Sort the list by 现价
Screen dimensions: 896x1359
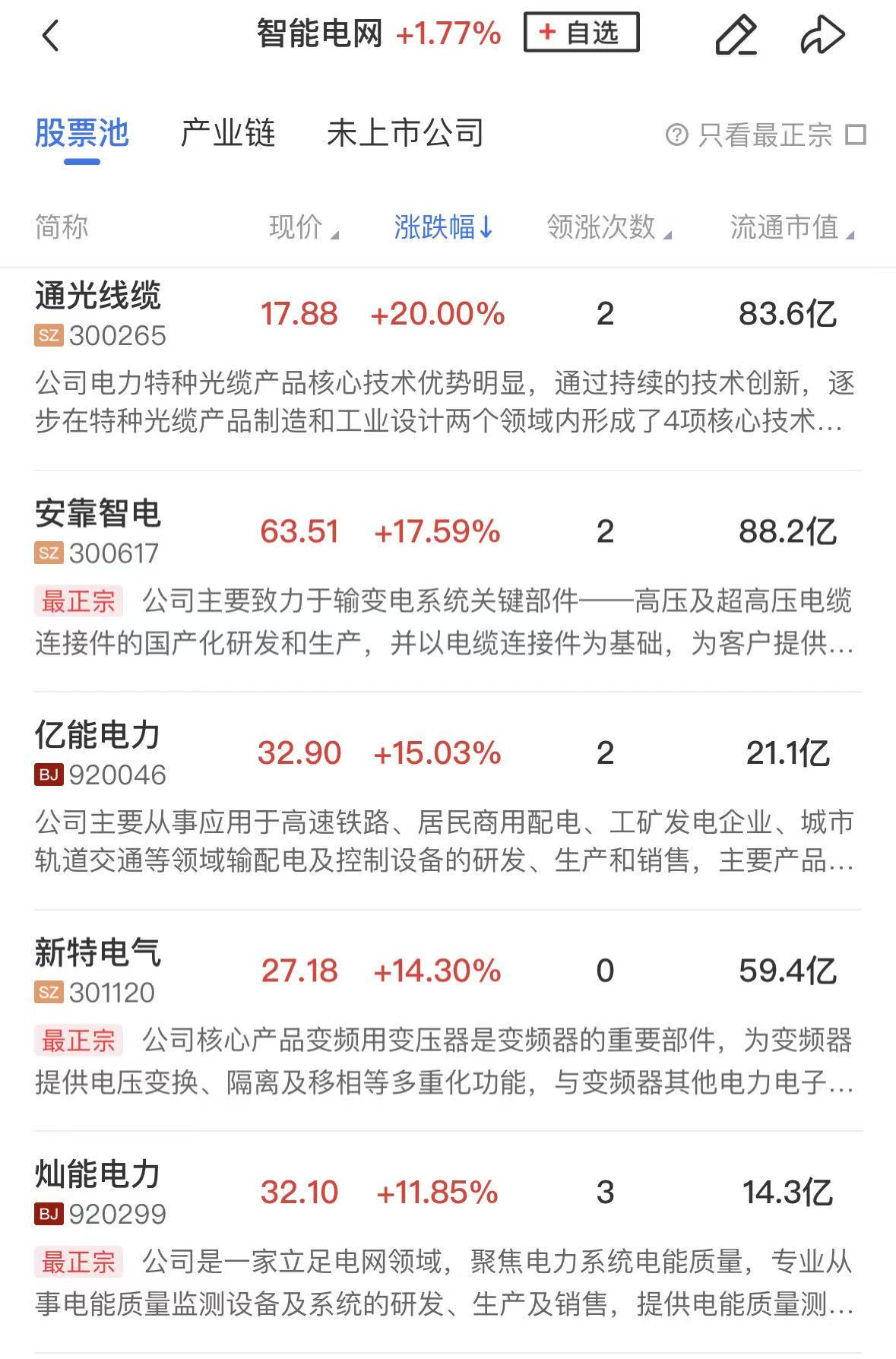(303, 226)
